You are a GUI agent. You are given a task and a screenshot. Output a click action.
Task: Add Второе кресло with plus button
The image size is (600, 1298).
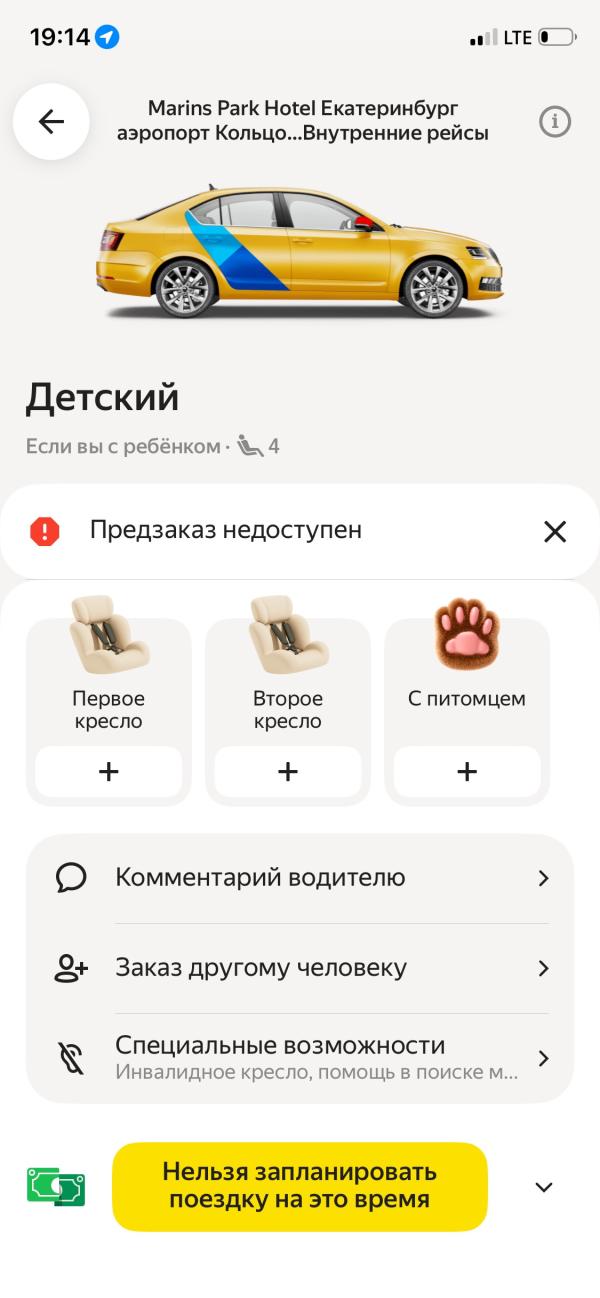(288, 771)
